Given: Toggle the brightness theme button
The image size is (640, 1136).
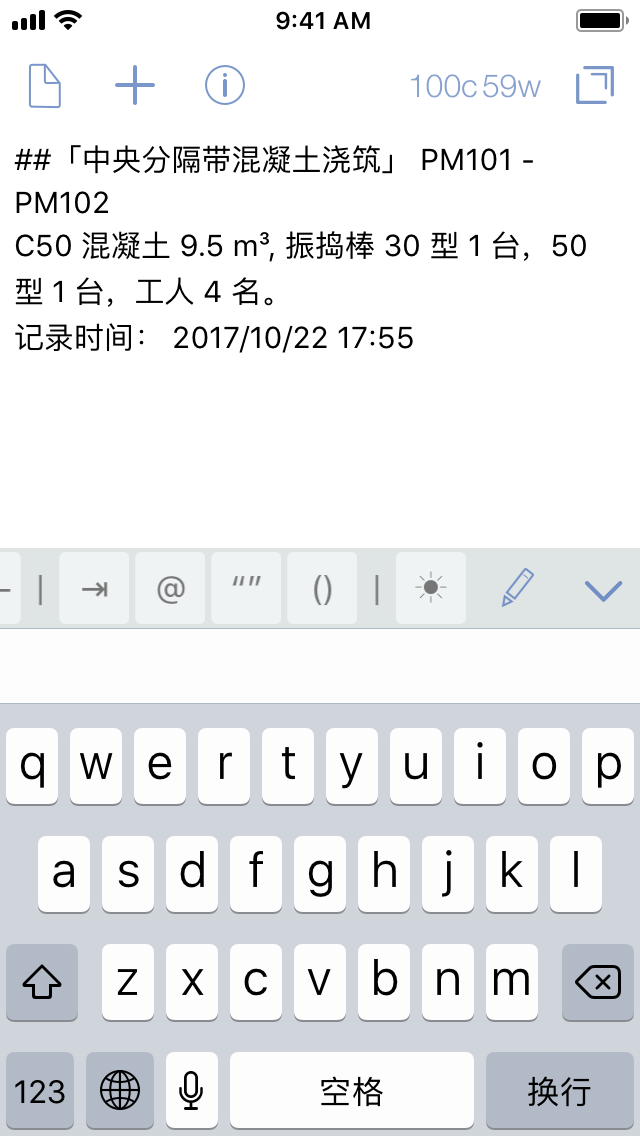Looking at the screenshot, I should [x=431, y=590].
